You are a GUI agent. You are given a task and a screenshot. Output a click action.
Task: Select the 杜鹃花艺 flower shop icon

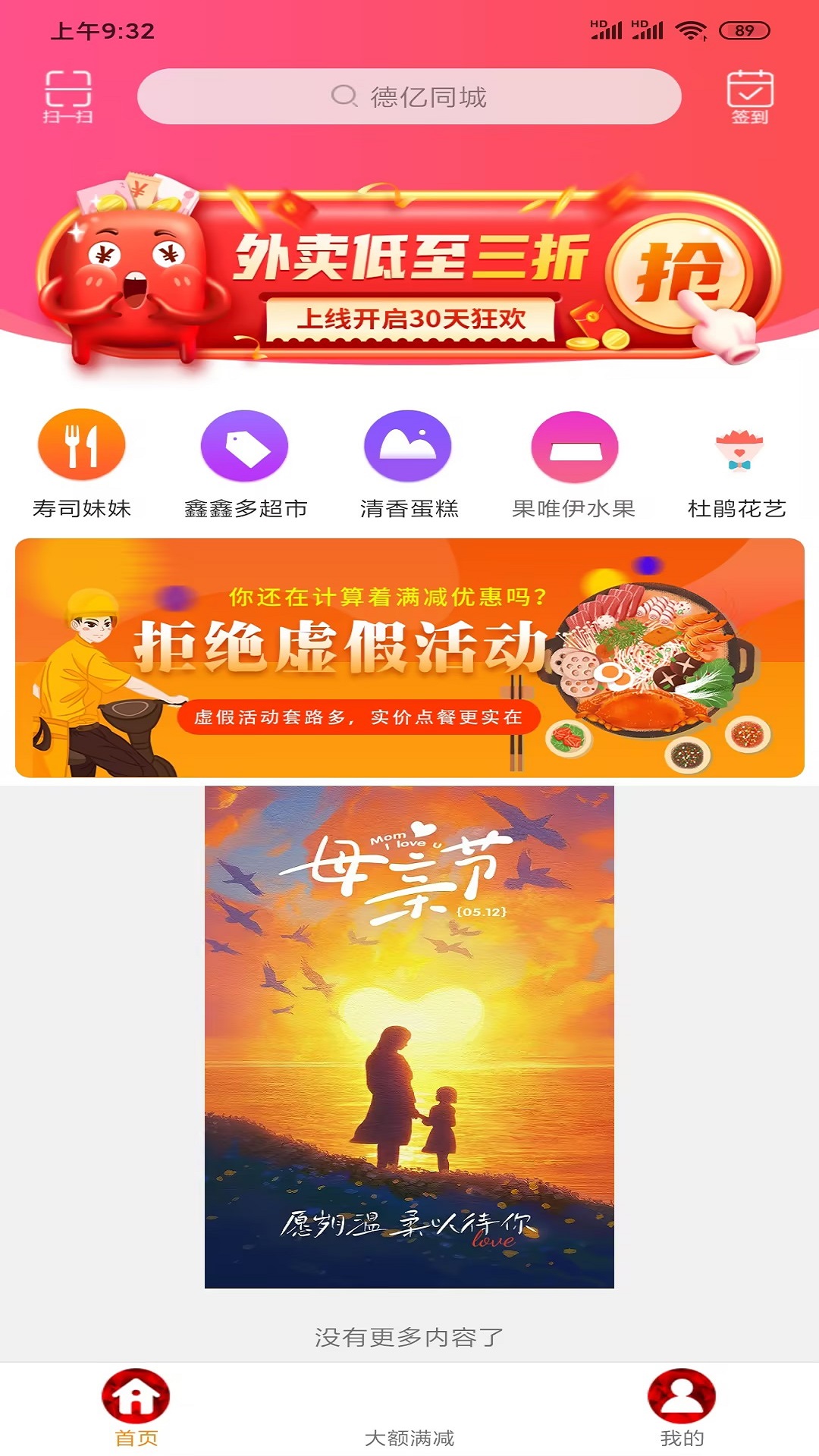(736, 449)
